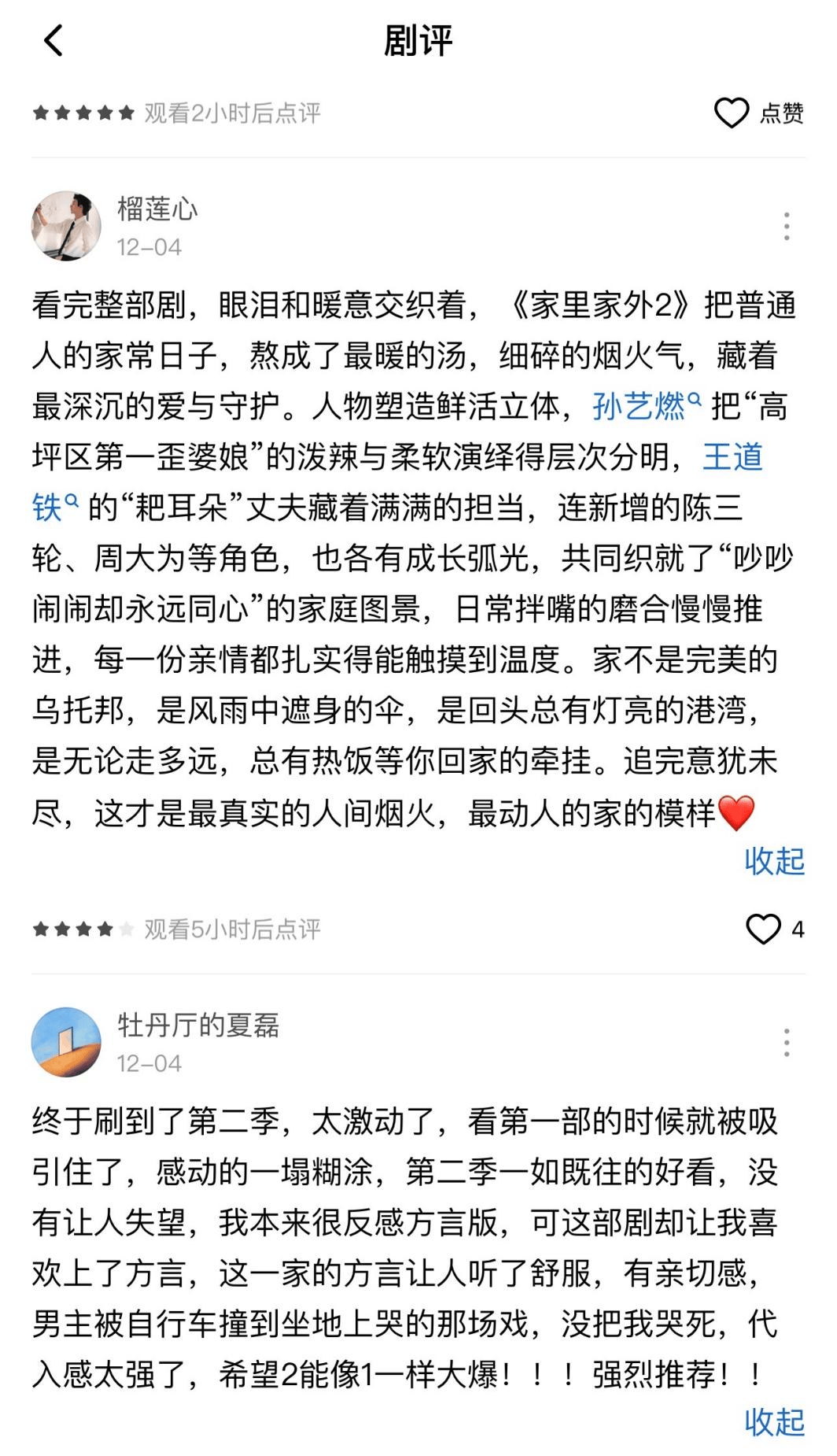
Task: Open overflow menu on 牡丹厅的夏磊's review
Action: (786, 1043)
